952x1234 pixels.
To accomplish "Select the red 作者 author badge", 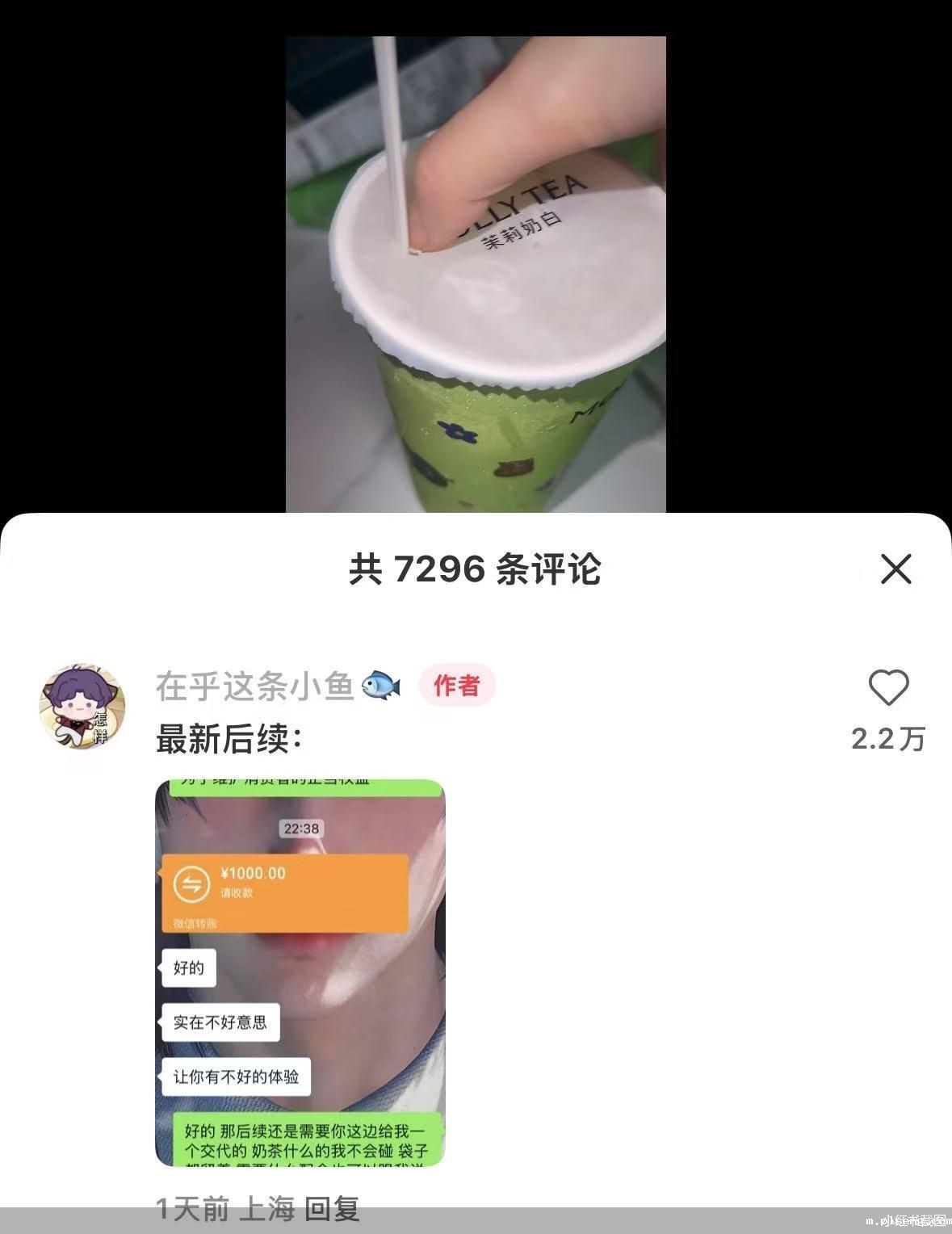I will click(455, 685).
